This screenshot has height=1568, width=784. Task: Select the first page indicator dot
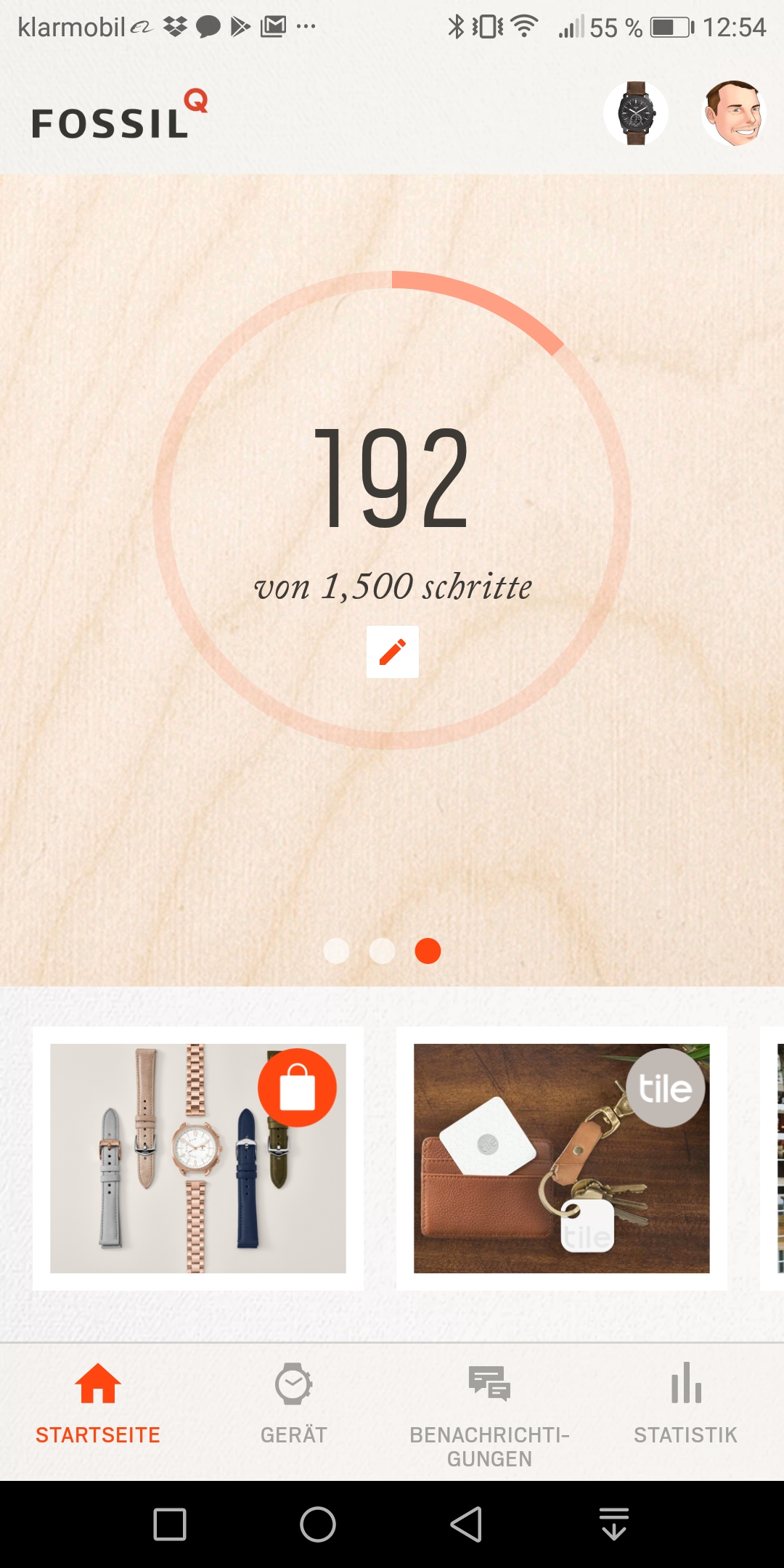tap(336, 951)
